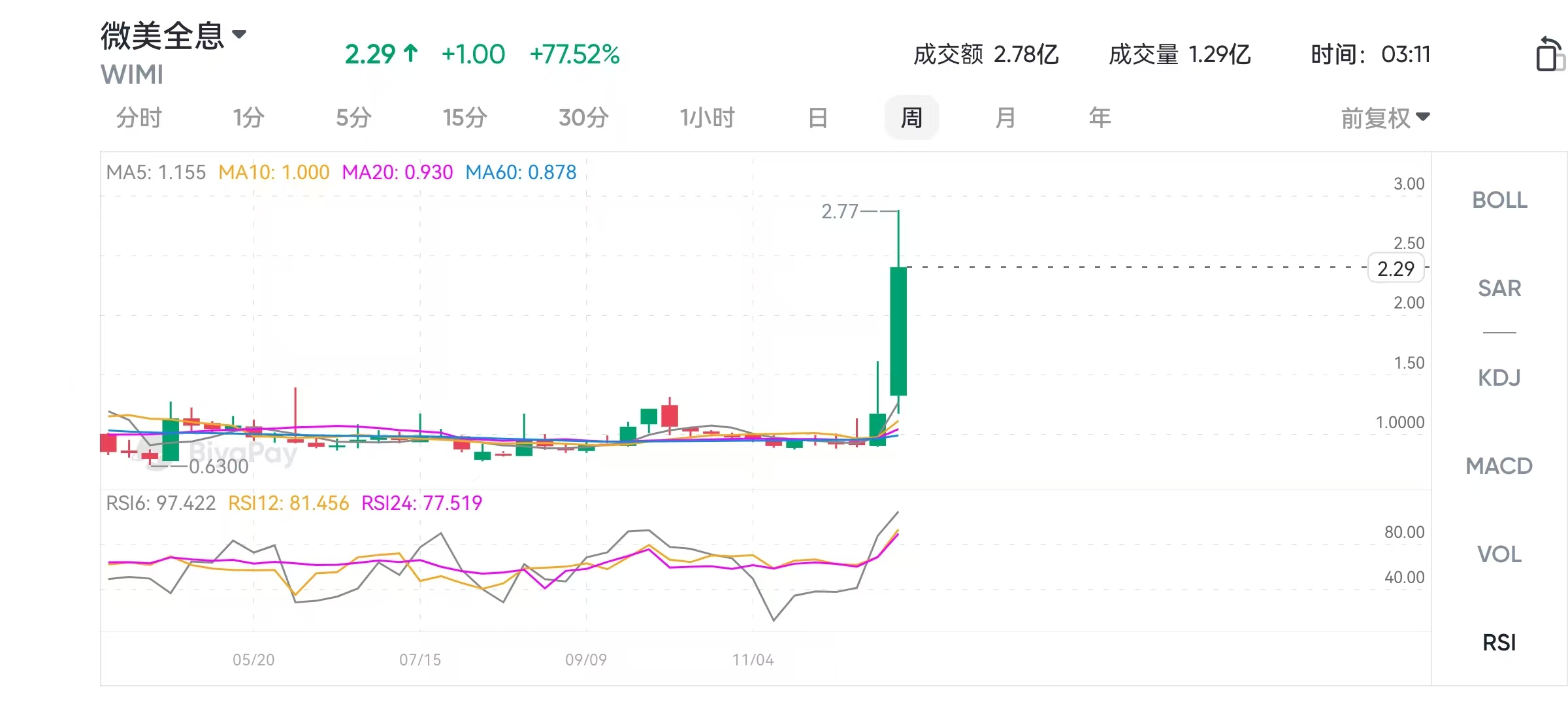Enable the BOLL indicator
This screenshot has width=1568, height=706.
point(1499,200)
